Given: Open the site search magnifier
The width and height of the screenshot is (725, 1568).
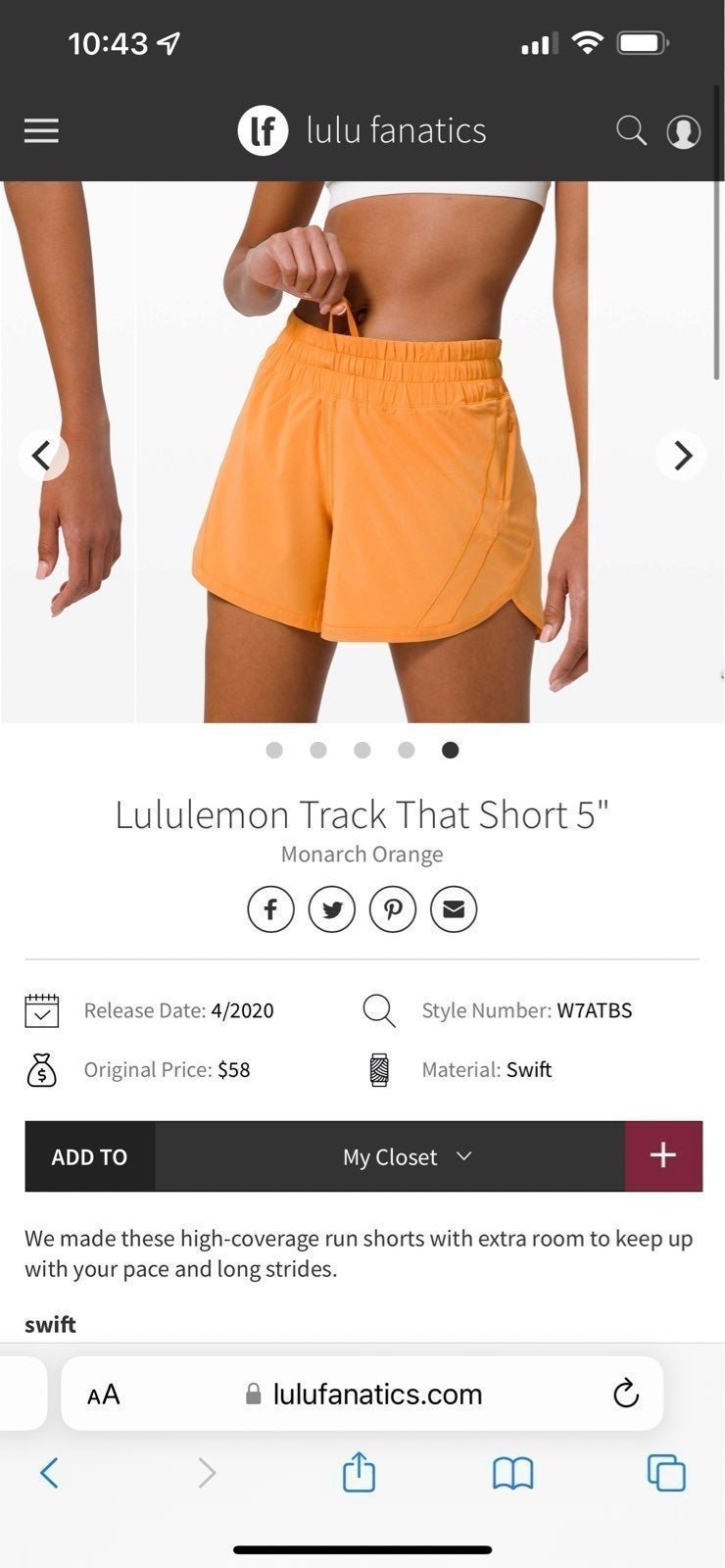Looking at the screenshot, I should tap(631, 130).
